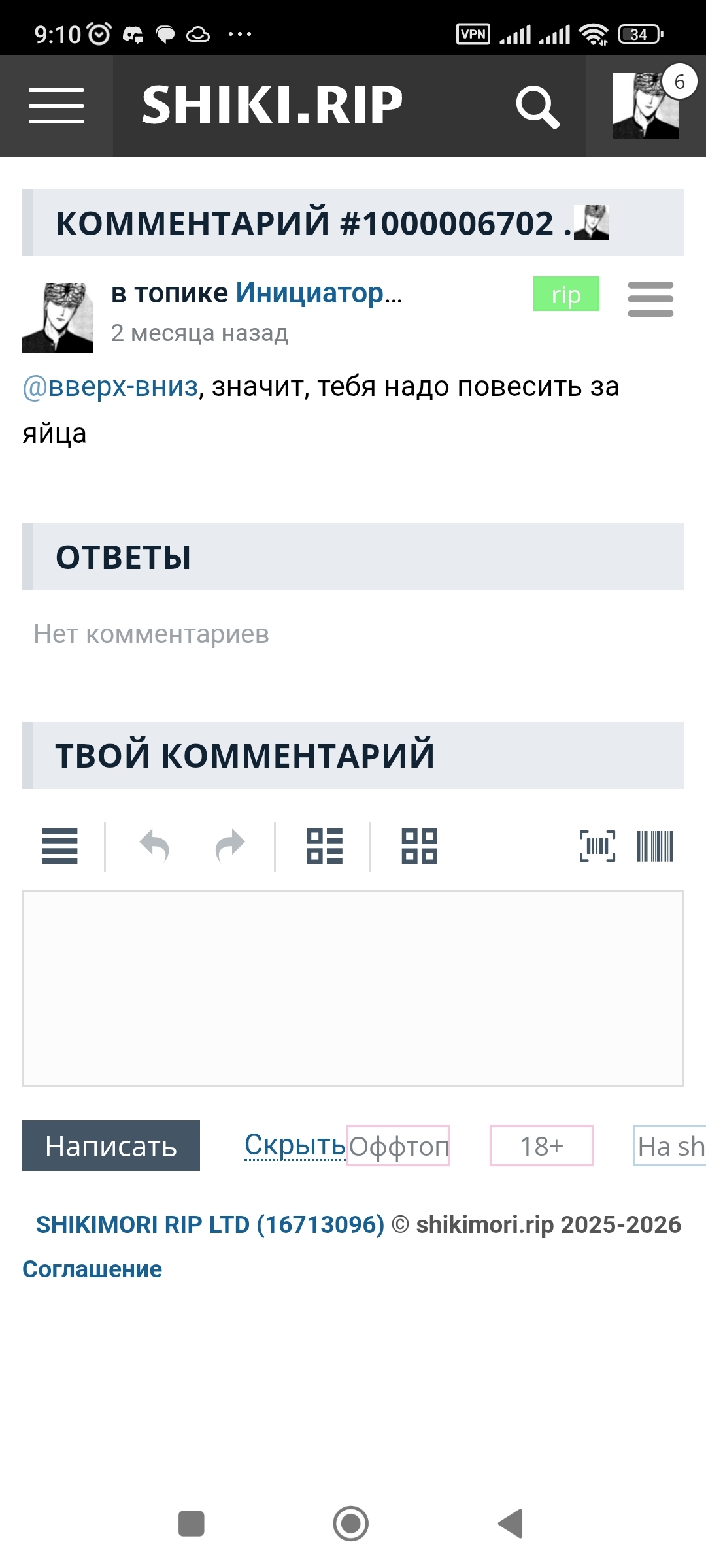Open the hamburger navigation menu
Screen dimensions: 706x1568
point(56,106)
